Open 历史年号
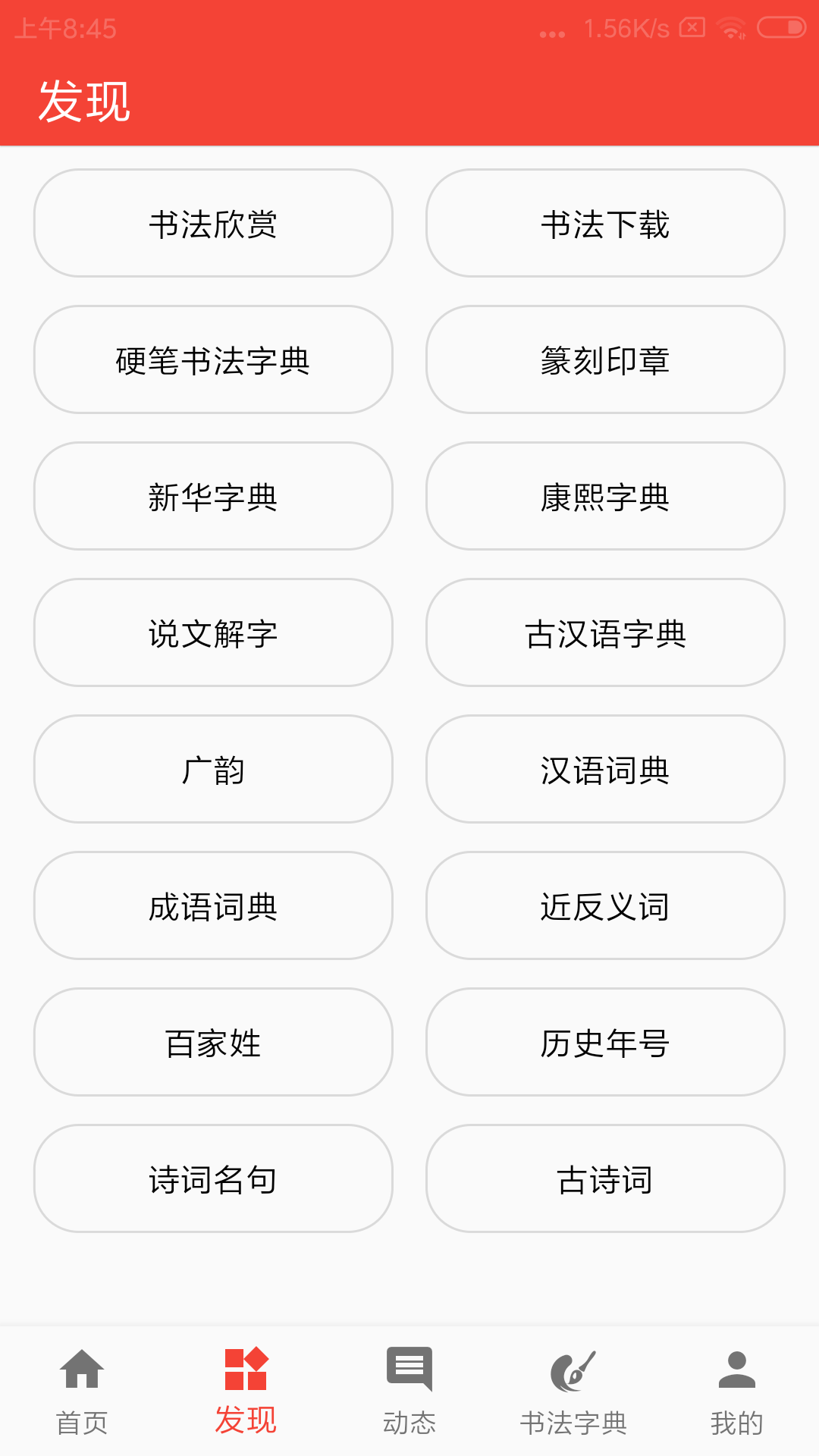The height and width of the screenshot is (1456, 819). coord(605,1043)
